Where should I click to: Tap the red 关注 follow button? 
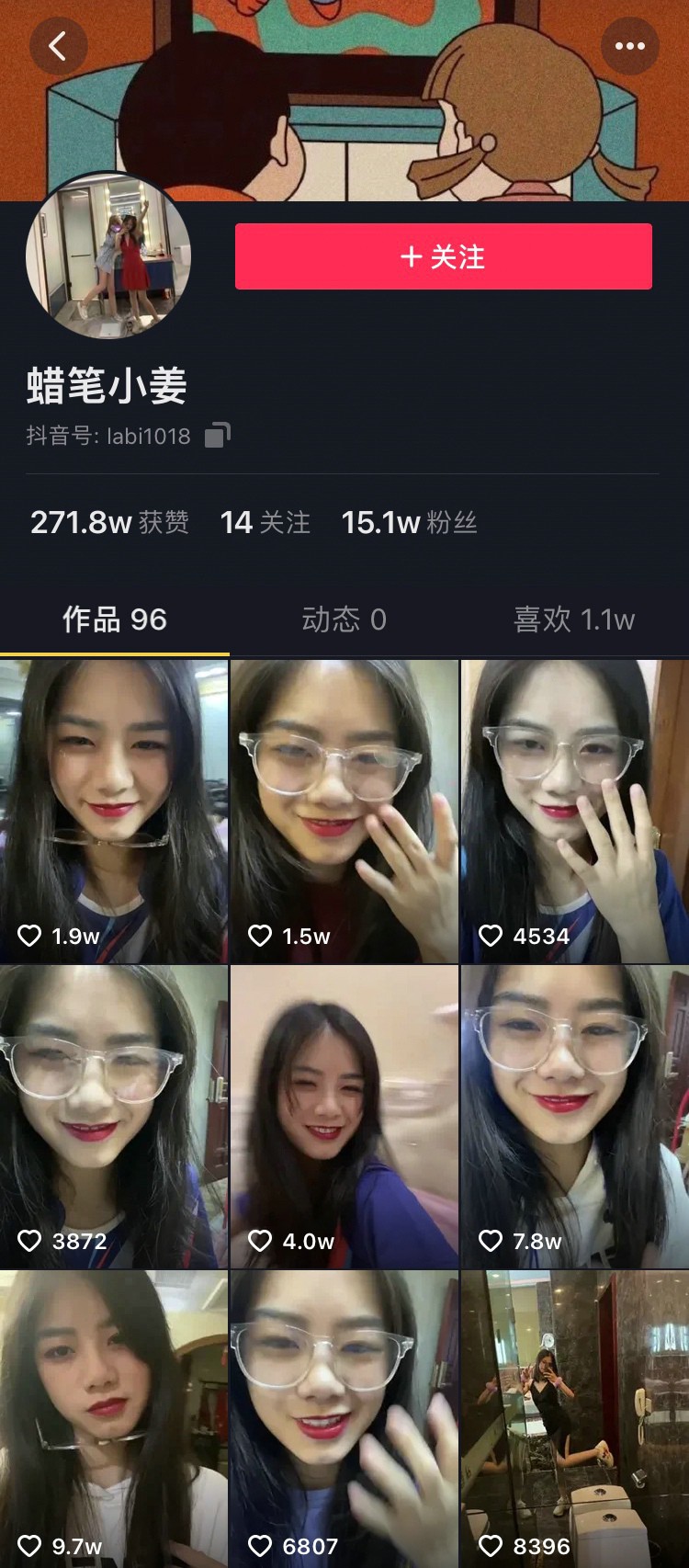[443, 256]
